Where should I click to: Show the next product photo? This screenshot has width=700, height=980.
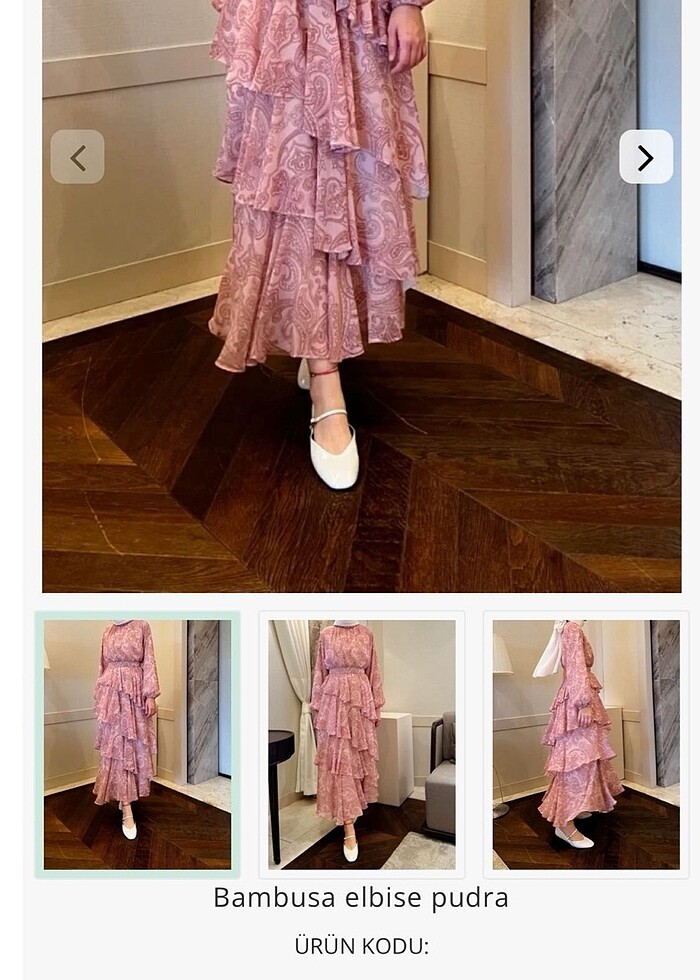(645, 157)
